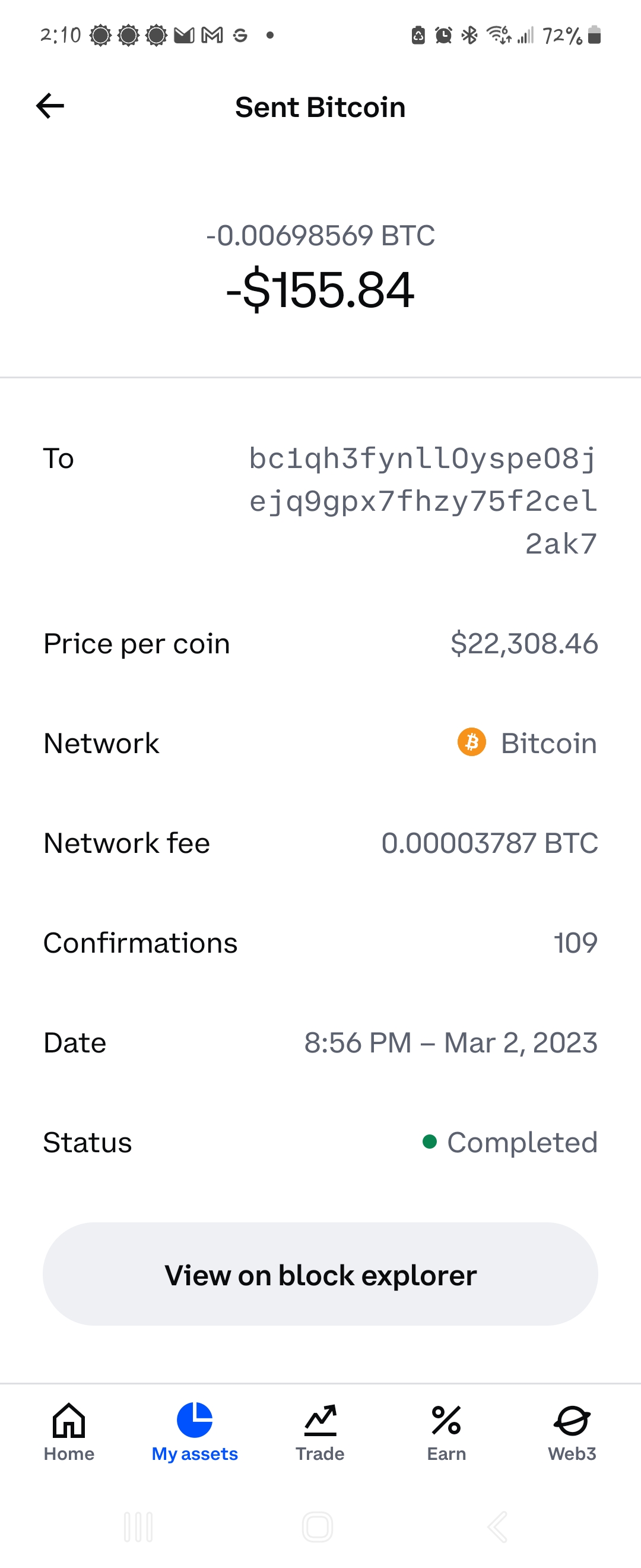Switch to the Home tab
This screenshot has height=1568, width=641.
pos(69,1432)
